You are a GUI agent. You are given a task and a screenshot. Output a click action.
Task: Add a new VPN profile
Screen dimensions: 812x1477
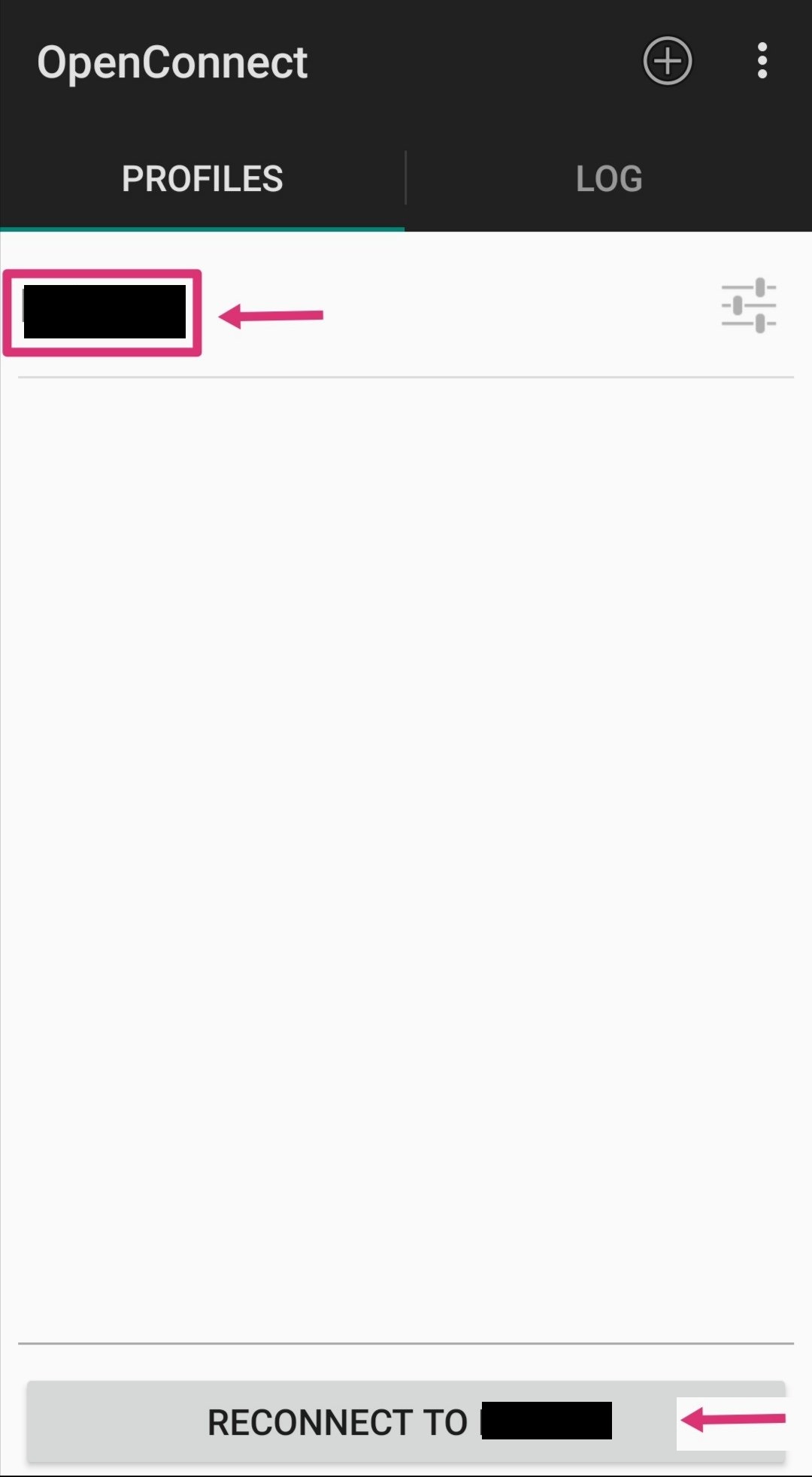(667, 61)
